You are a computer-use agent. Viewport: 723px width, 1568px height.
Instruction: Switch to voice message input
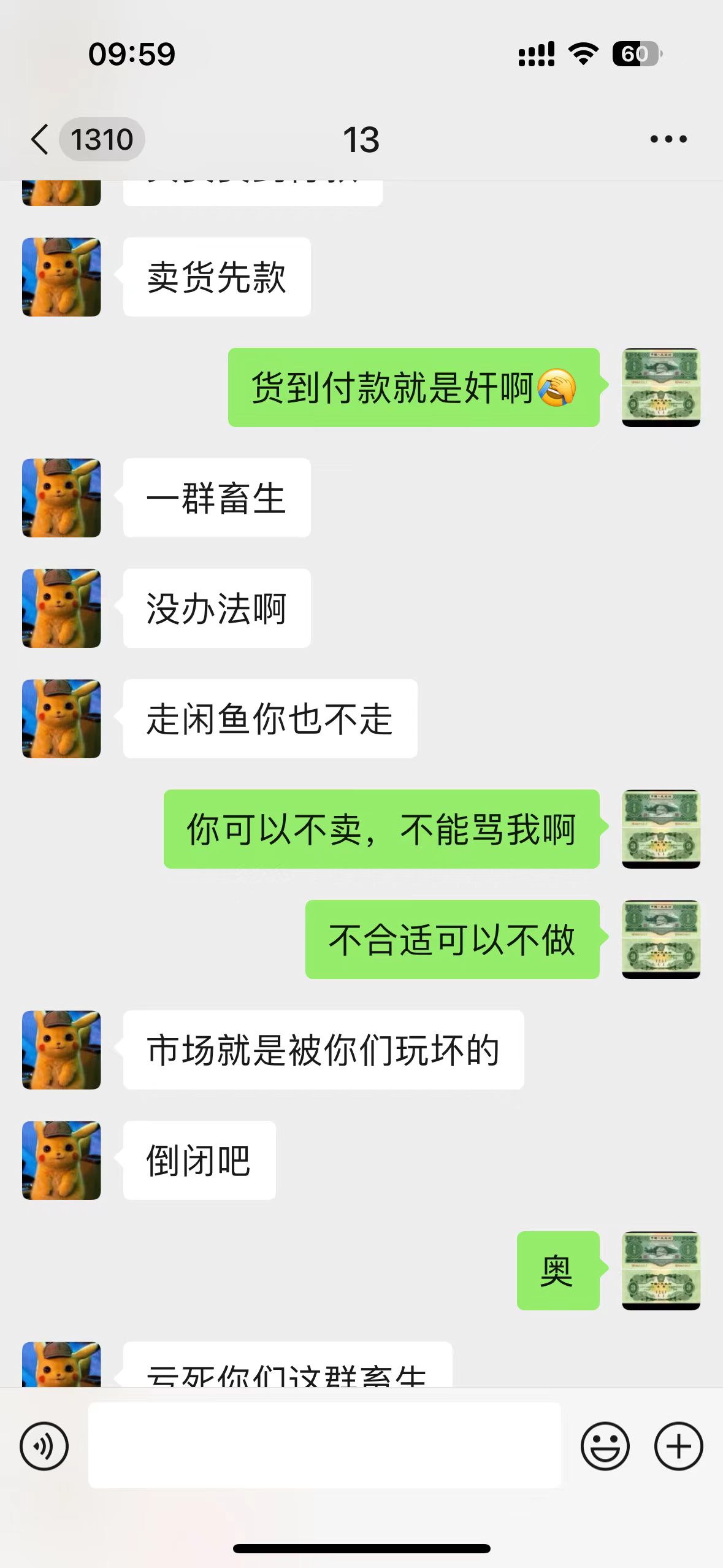(44, 1446)
